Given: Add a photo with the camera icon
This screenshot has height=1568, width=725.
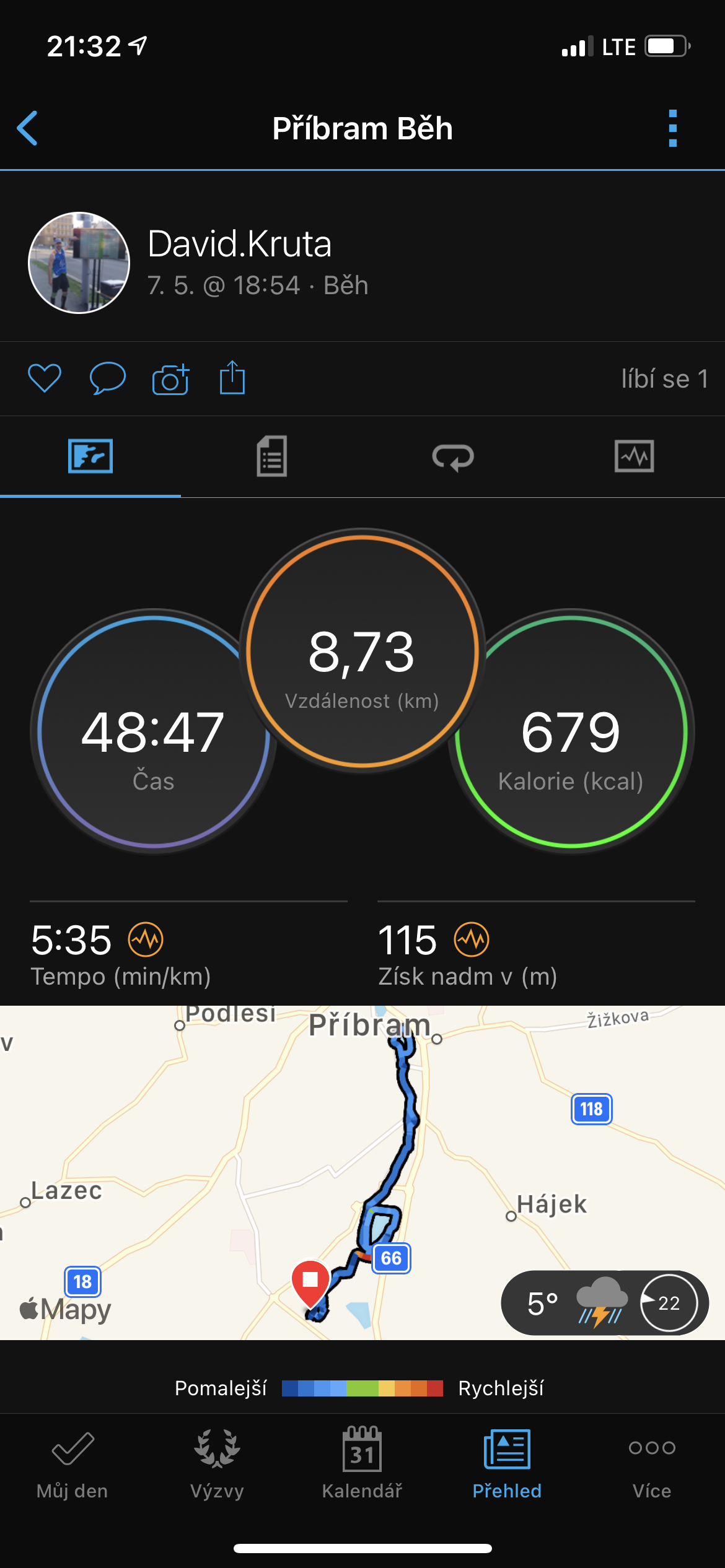Looking at the screenshot, I should coord(170,378).
